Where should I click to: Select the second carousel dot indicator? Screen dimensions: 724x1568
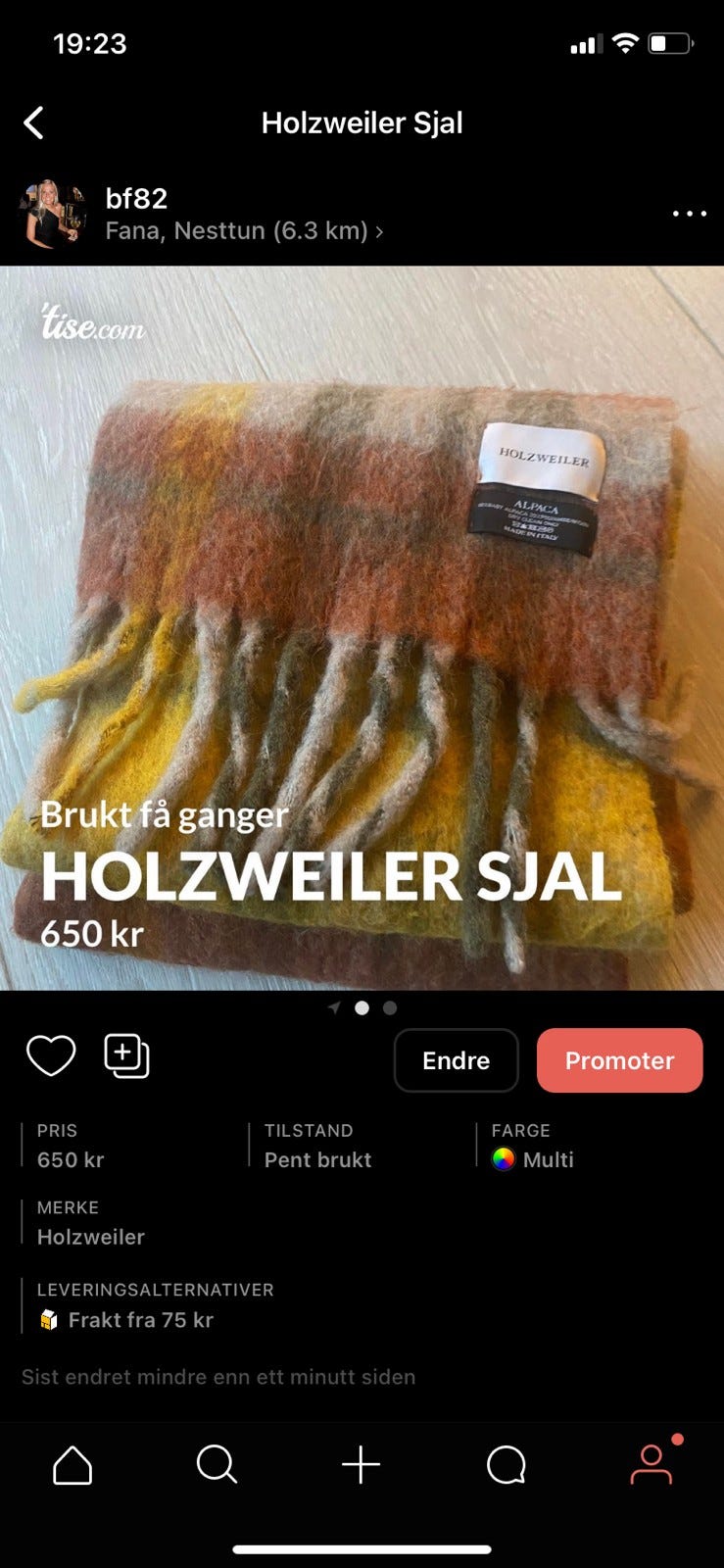click(x=388, y=1007)
